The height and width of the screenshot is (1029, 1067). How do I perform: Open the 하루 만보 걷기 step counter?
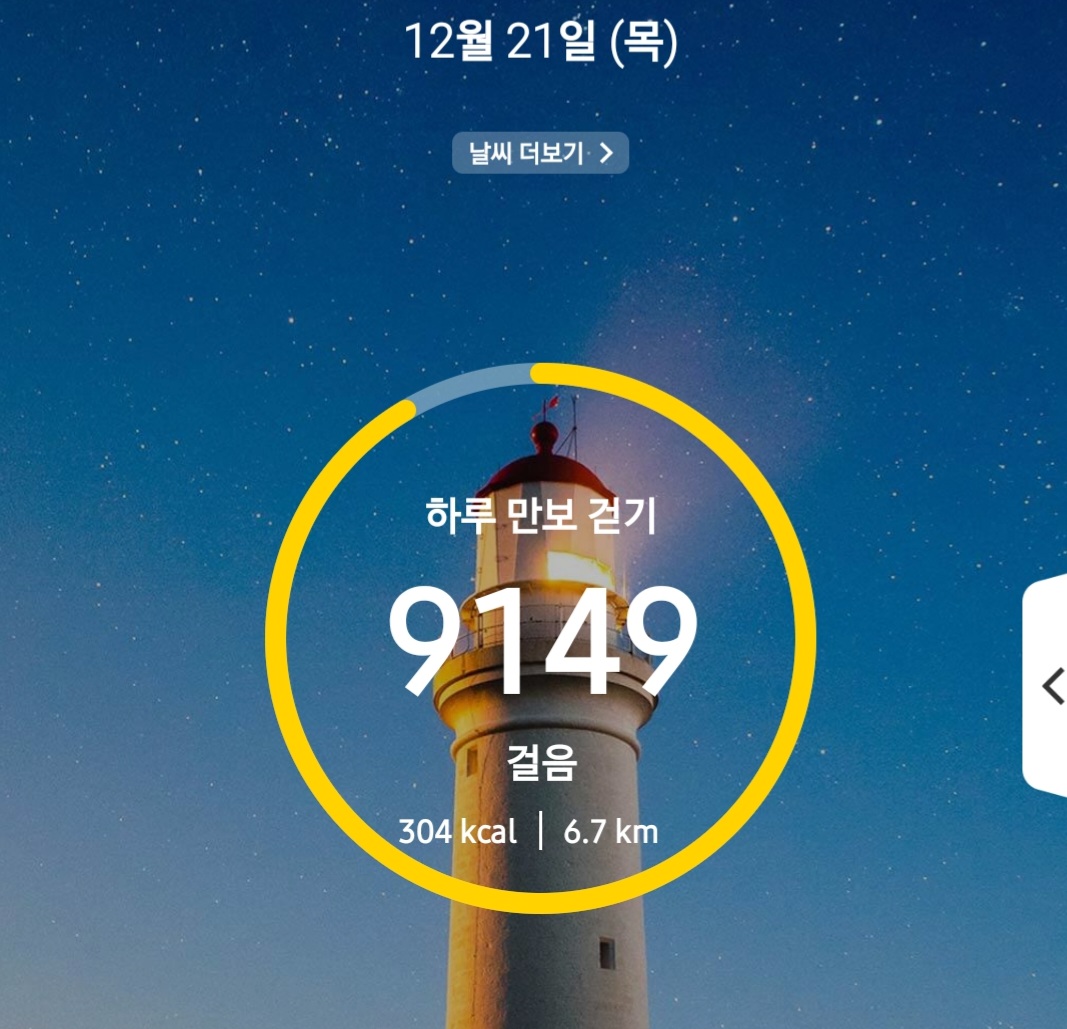540,640
